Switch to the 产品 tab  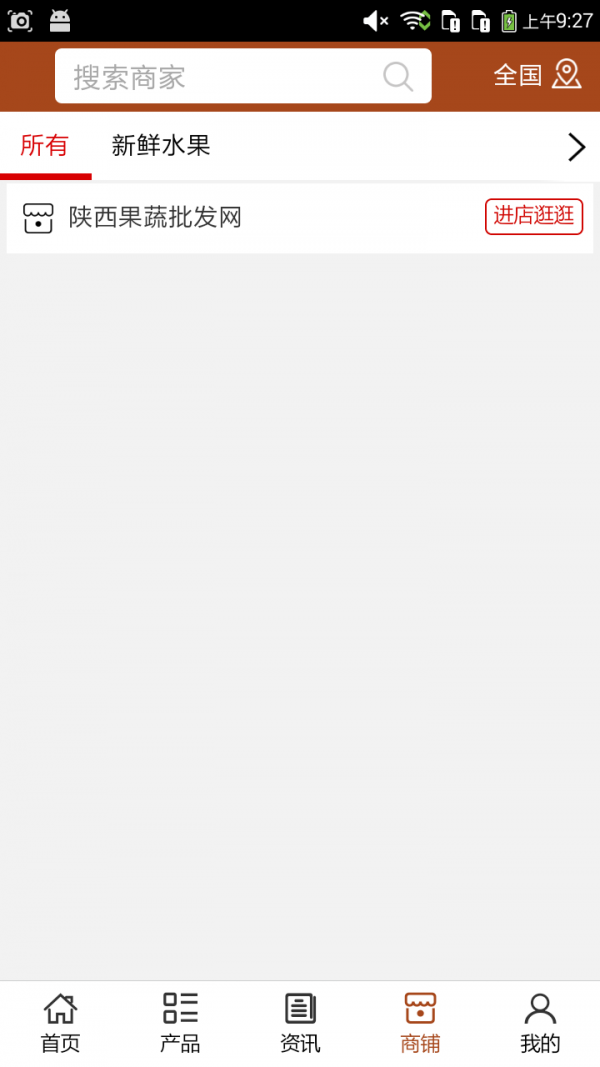coord(180,1023)
